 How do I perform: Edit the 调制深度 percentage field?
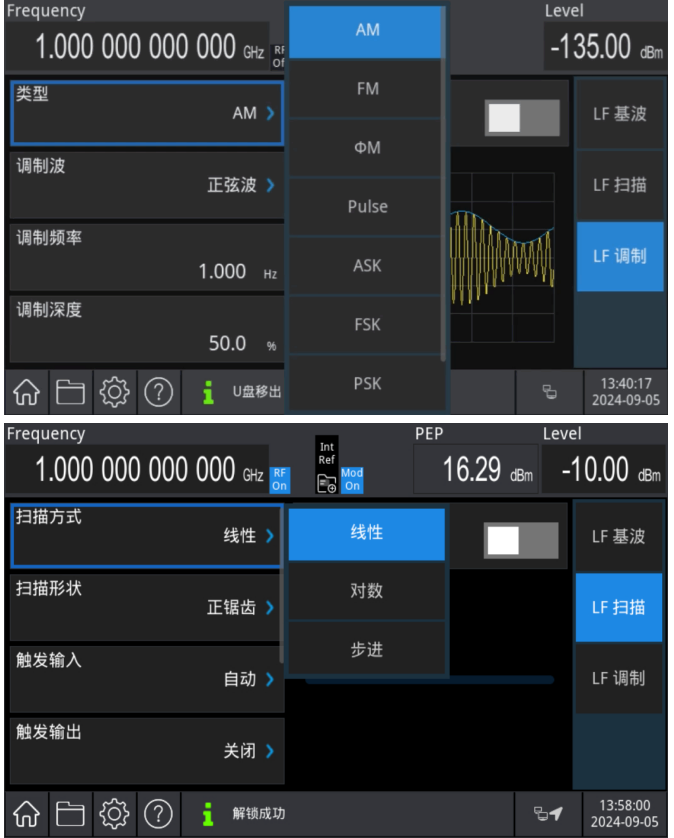tap(146, 329)
